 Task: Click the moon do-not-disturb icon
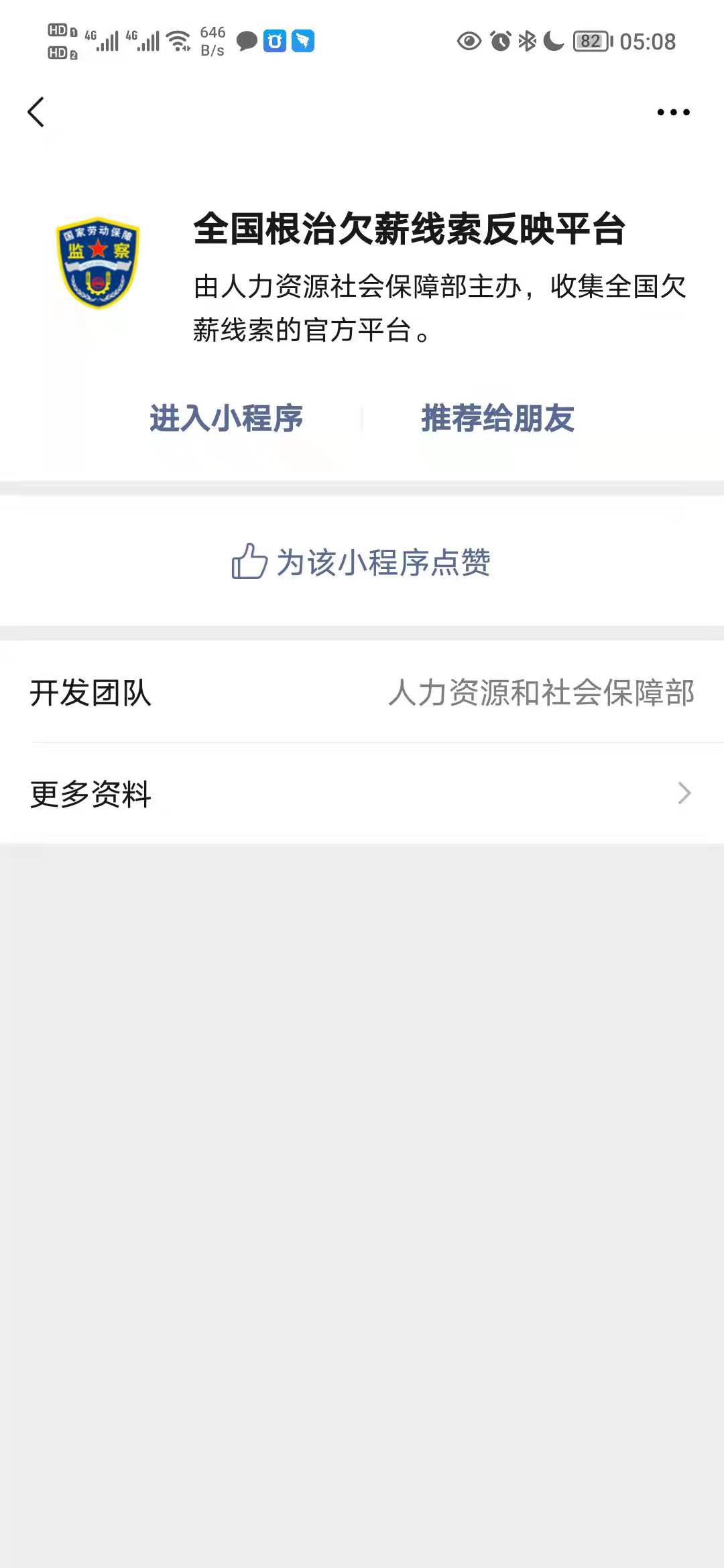pyautogui.click(x=553, y=42)
